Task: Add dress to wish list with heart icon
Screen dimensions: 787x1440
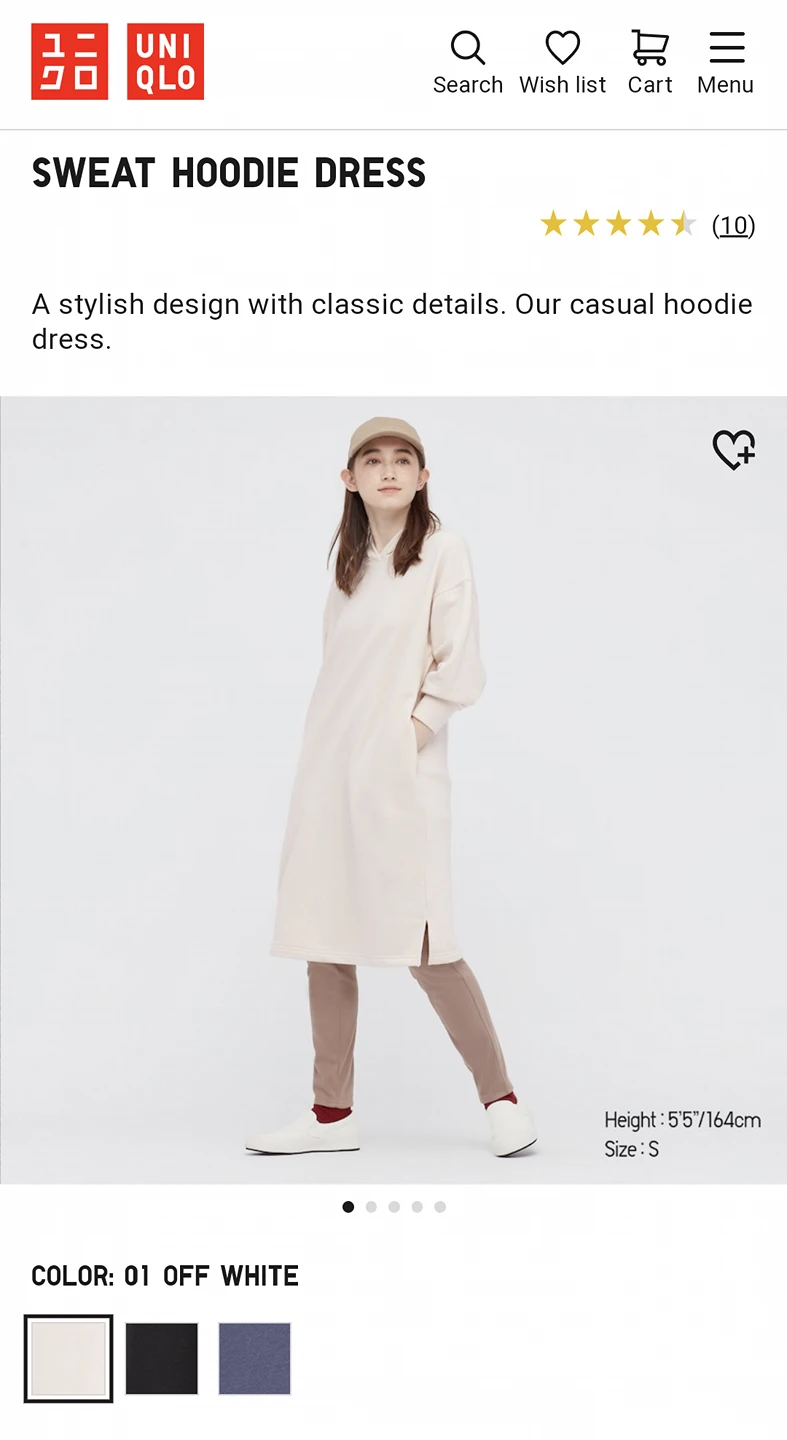Action: click(x=733, y=450)
